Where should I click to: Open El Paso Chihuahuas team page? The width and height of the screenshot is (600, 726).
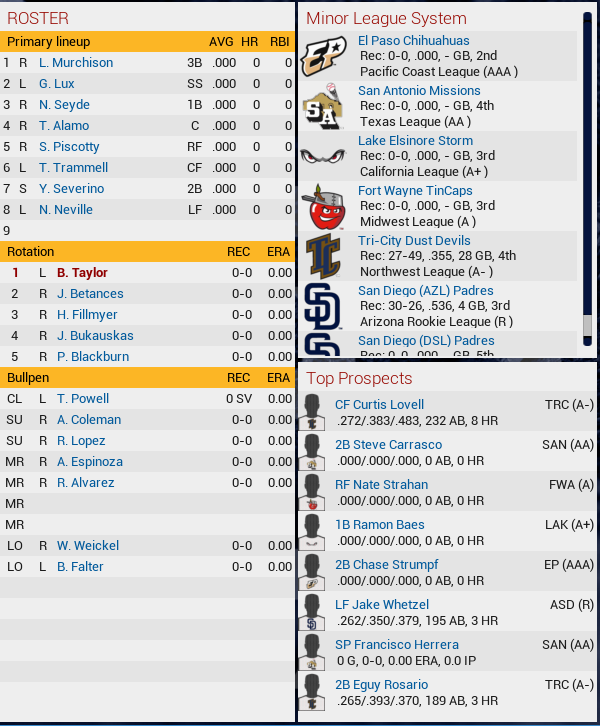(x=413, y=41)
